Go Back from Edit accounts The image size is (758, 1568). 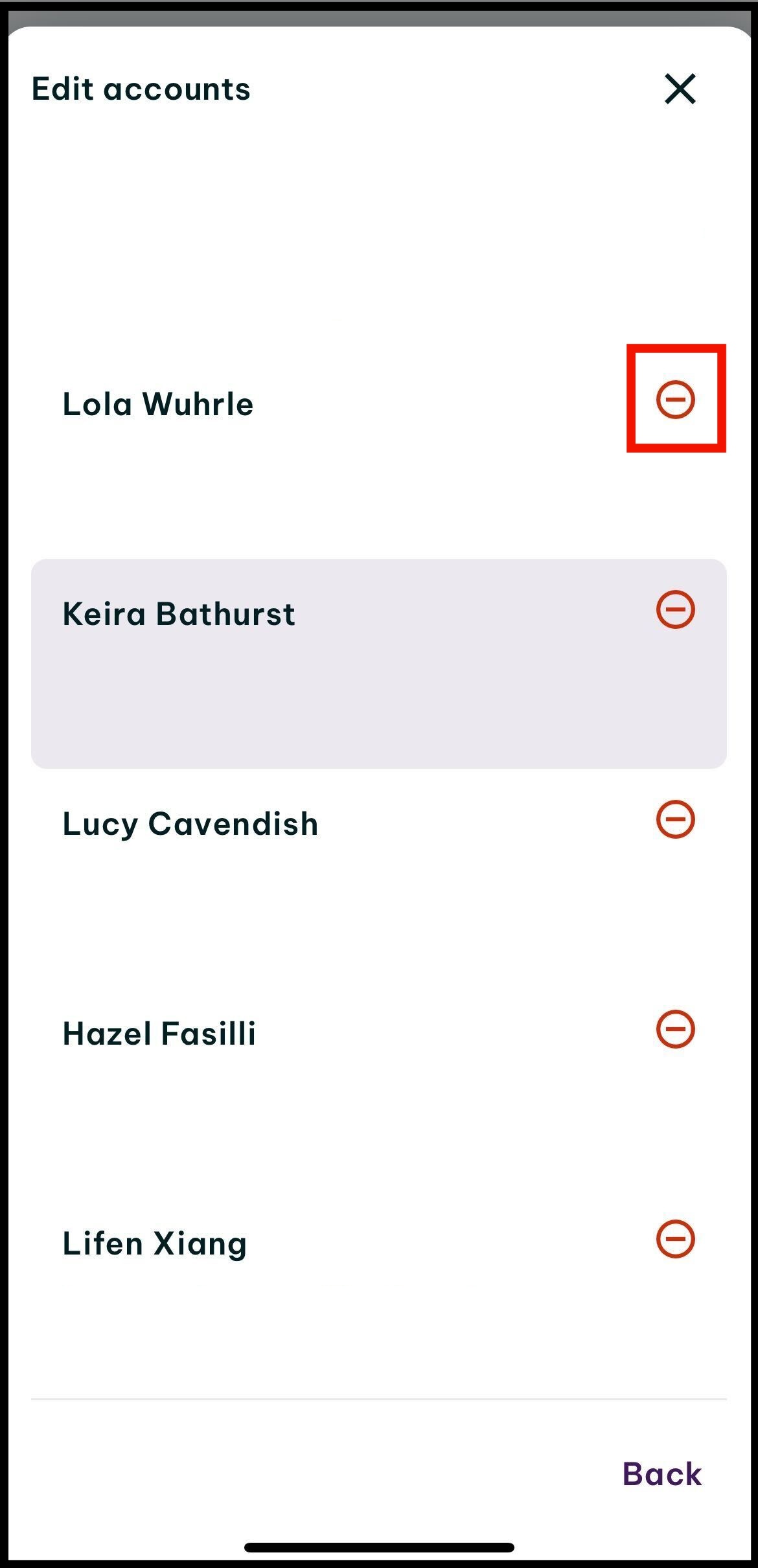(662, 1475)
